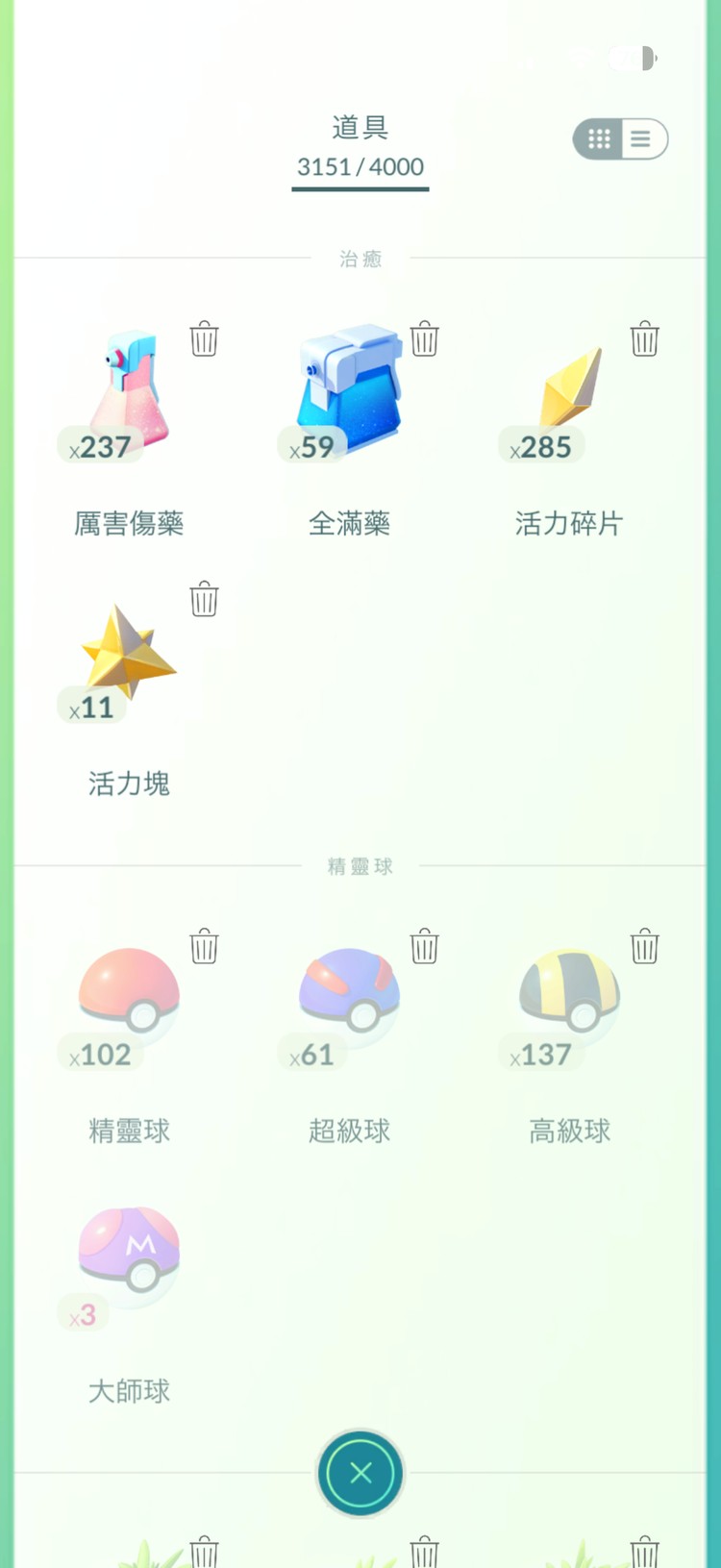Tap the 治癒 section header
The image size is (721, 1568).
pos(360,258)
